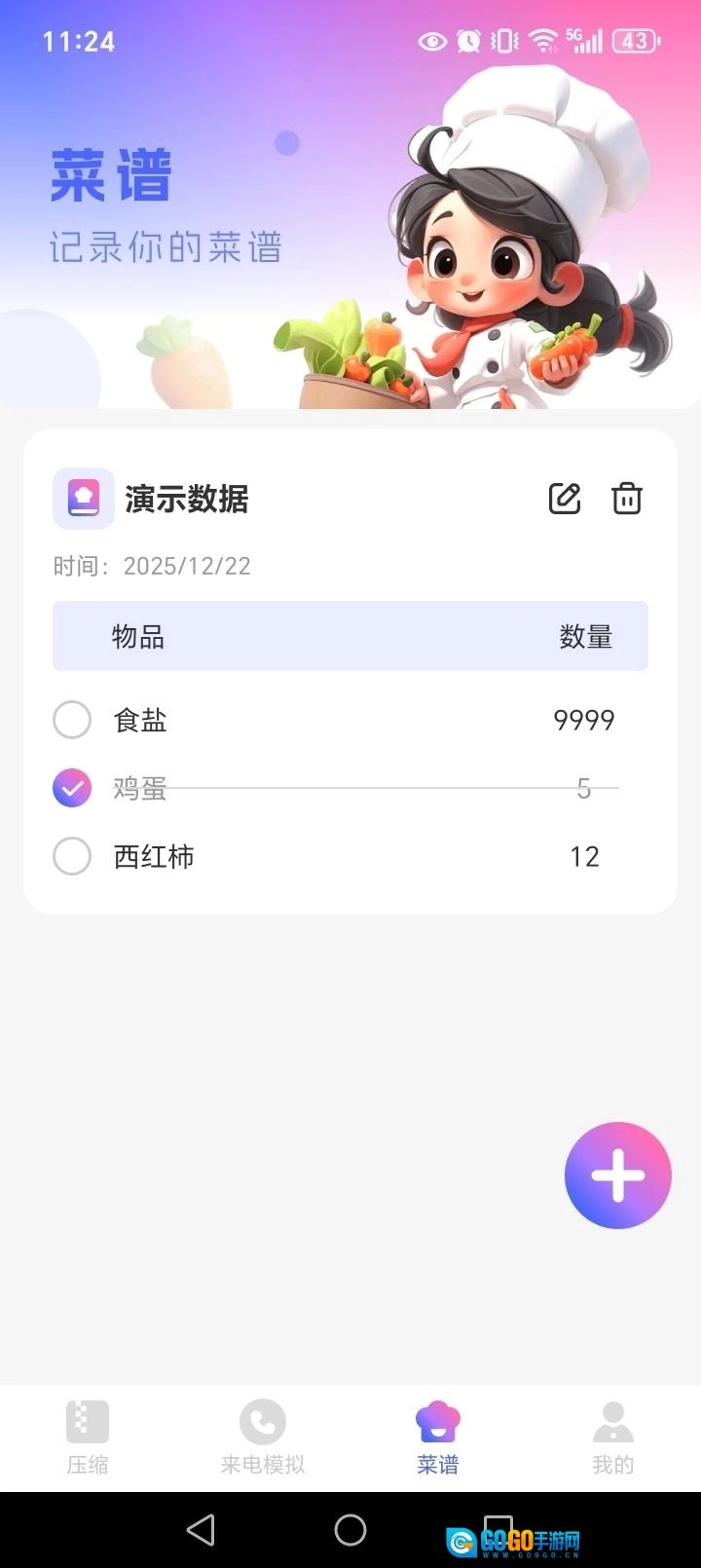Edit the 演示数据 recipe card
This screenshot has width=701, height=1568.
(x=565, y=499)
